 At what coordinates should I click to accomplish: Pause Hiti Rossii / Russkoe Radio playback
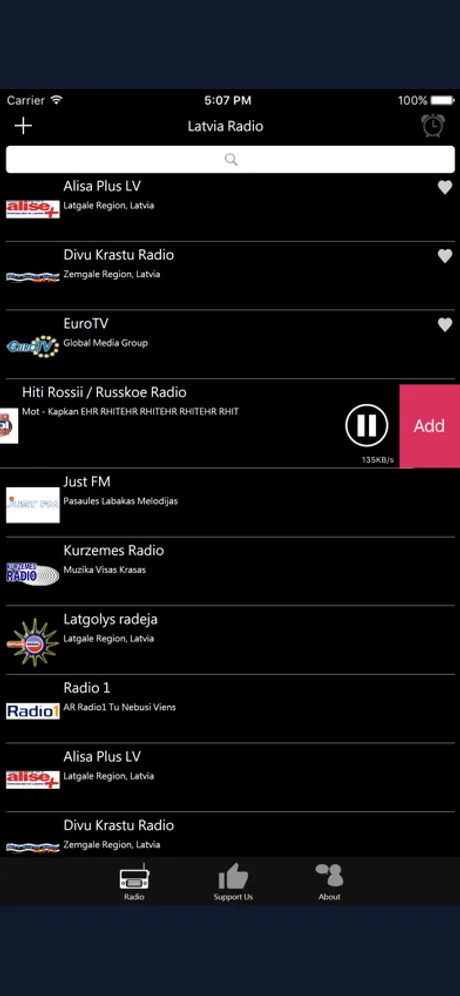pyautogui.click(x=367, y=426)
